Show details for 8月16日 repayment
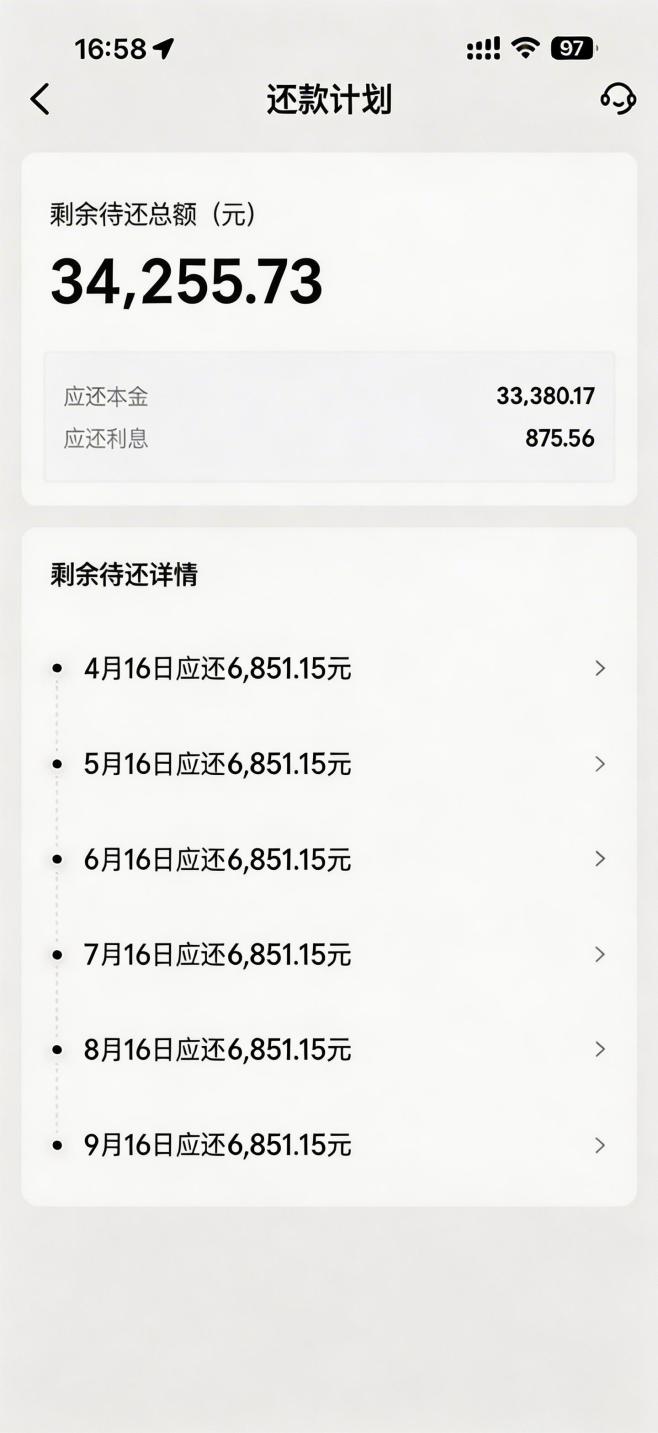This screenshot has height=1433, width=658. (x=329, y=1049)
